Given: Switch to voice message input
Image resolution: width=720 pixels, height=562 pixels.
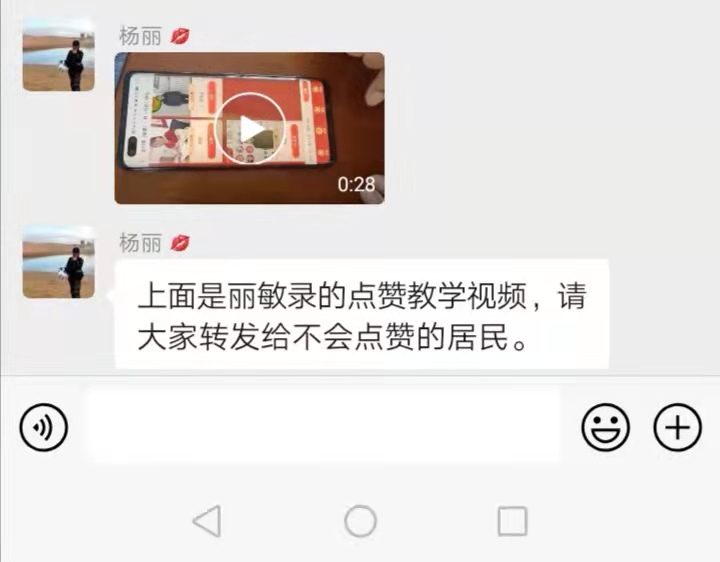Looking at the screenshot, I should point(44,429).
